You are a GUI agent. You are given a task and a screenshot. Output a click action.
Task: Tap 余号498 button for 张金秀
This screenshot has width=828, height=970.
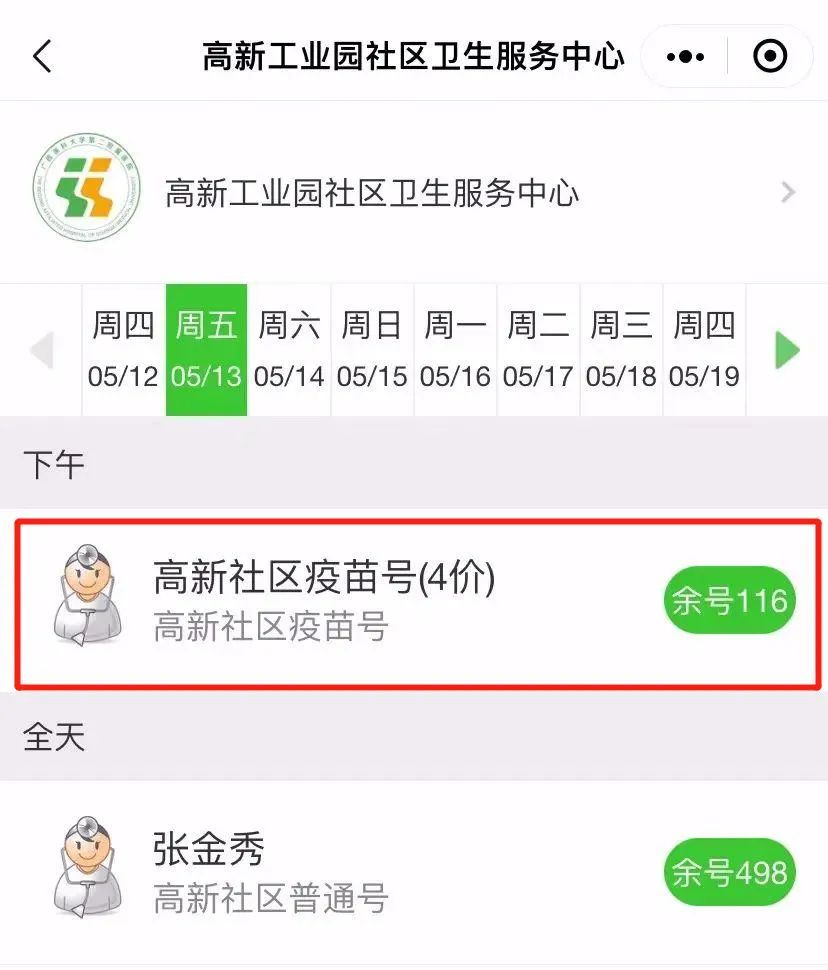pyautogui.click(x=729, y=873)
